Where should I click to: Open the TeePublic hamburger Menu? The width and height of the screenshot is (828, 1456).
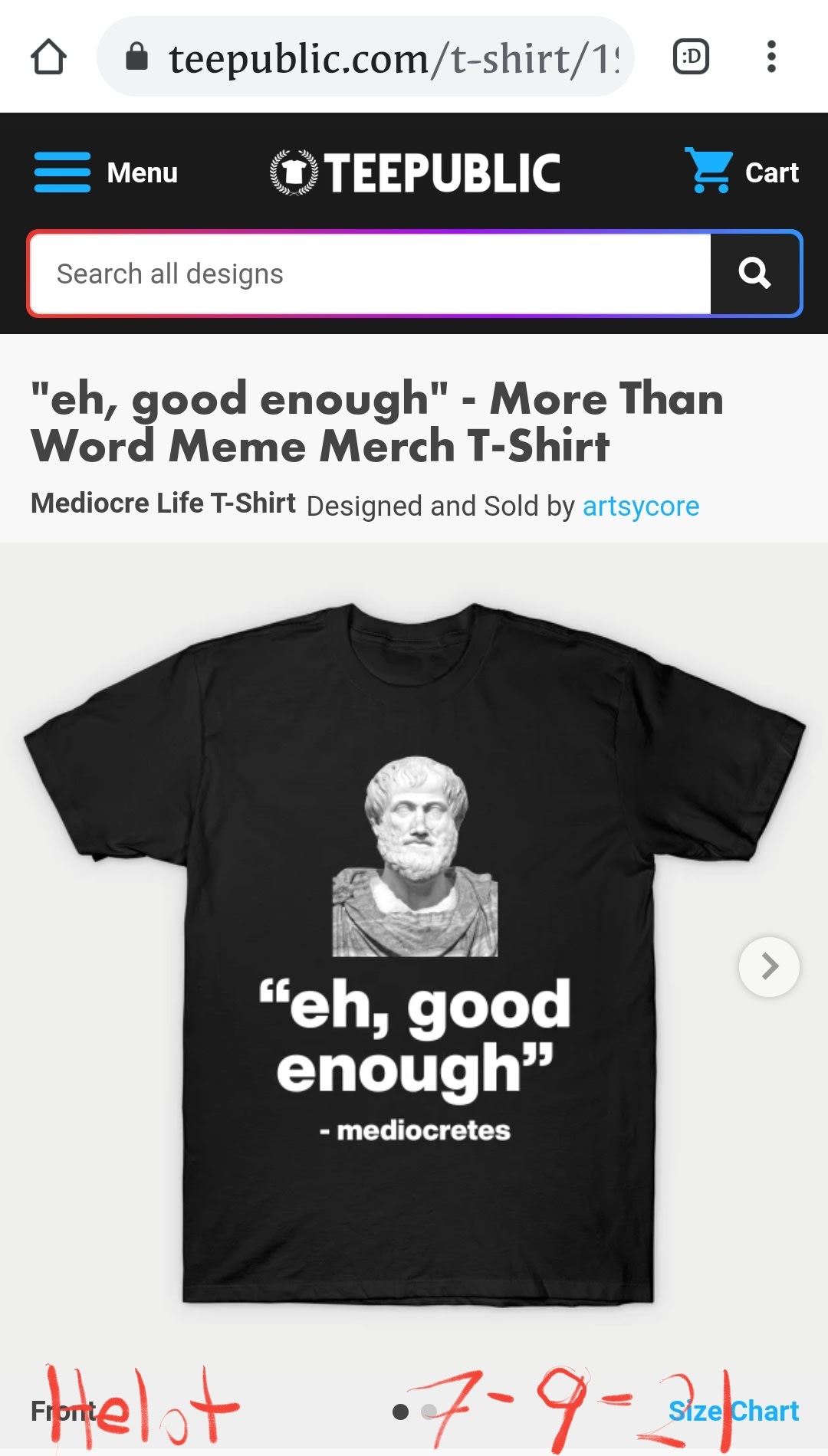point(106,172)
